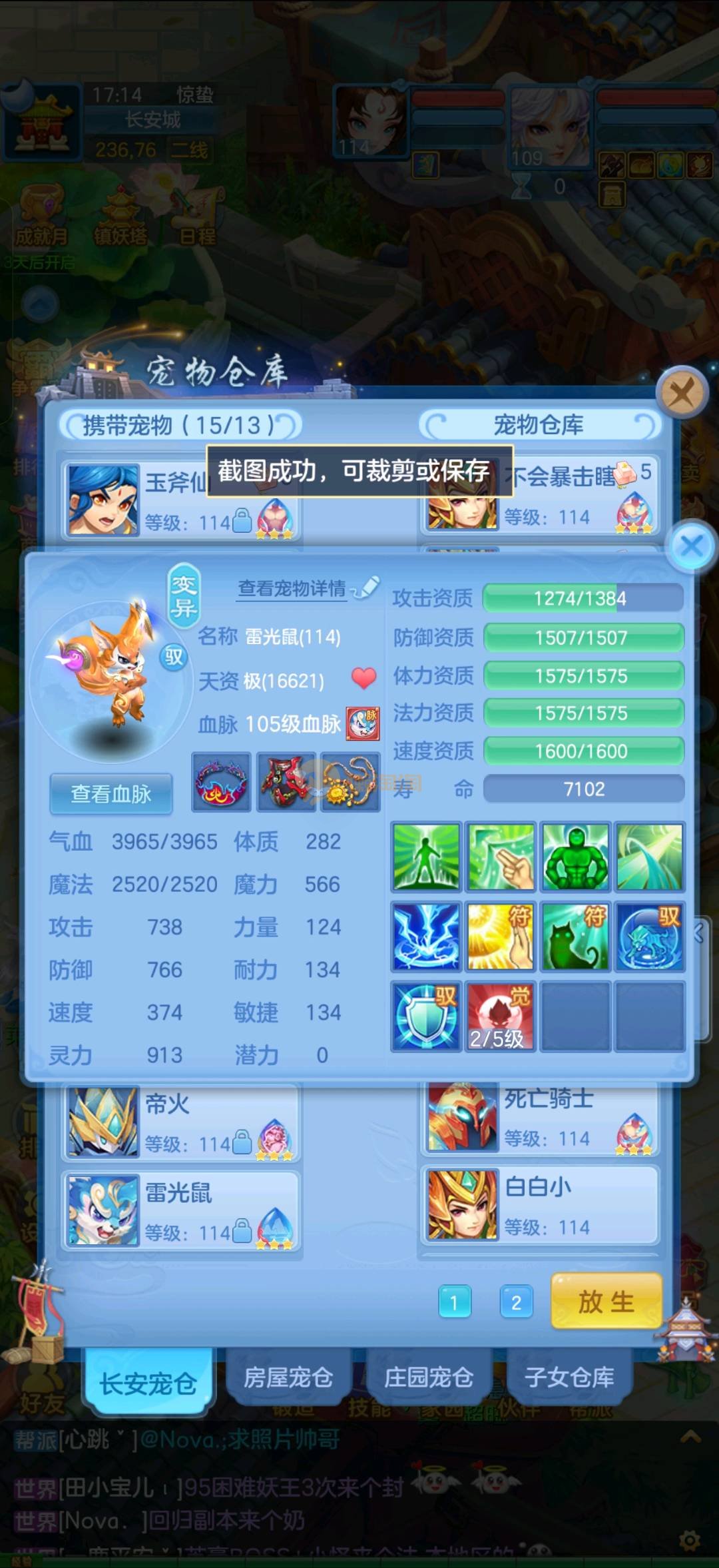This screenshot has height=1568, width=719.
Task: Open the 子女仓库 tab
Action: click(569, 1377)
